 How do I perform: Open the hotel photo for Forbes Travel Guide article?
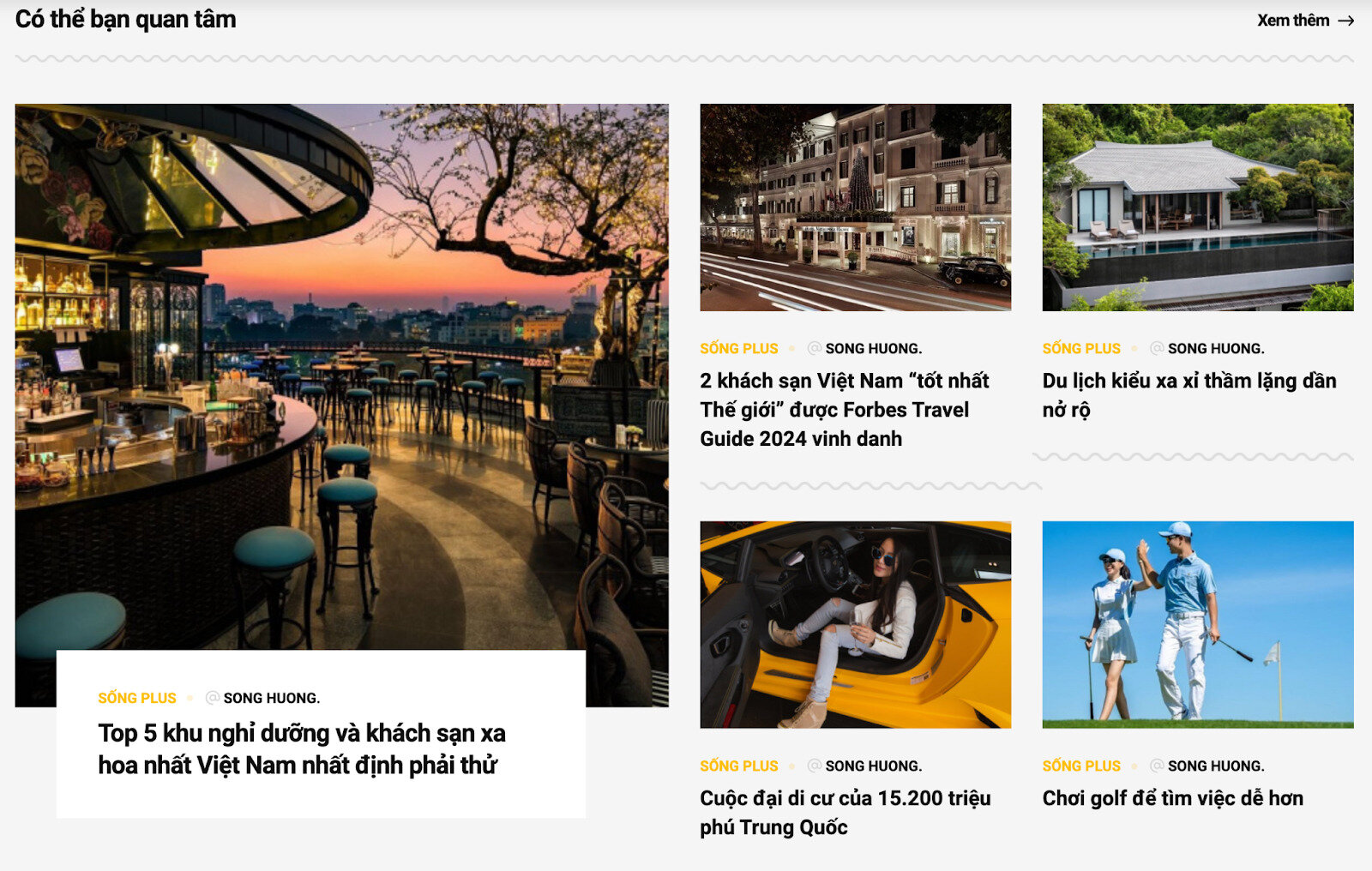point(855,207)
